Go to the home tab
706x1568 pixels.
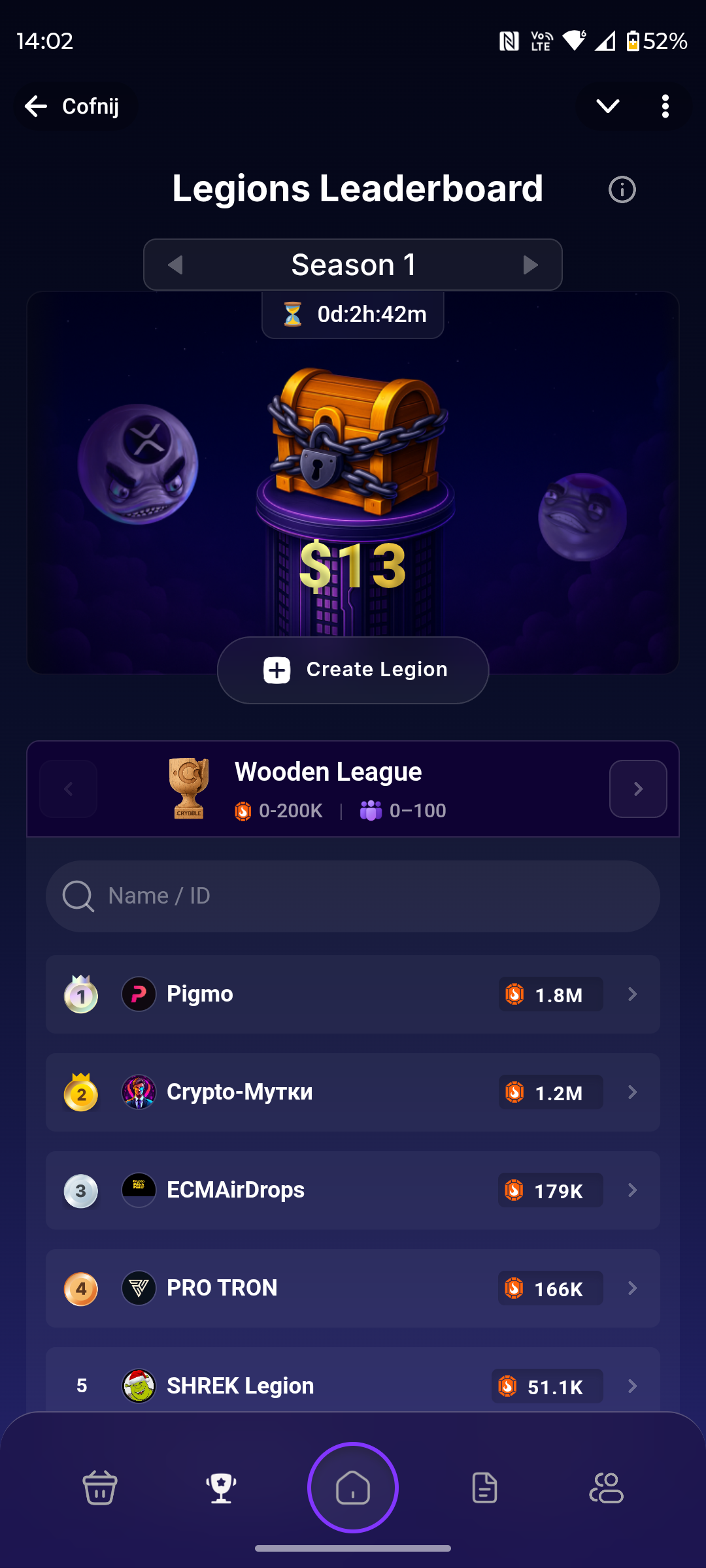click(353, 1488)
